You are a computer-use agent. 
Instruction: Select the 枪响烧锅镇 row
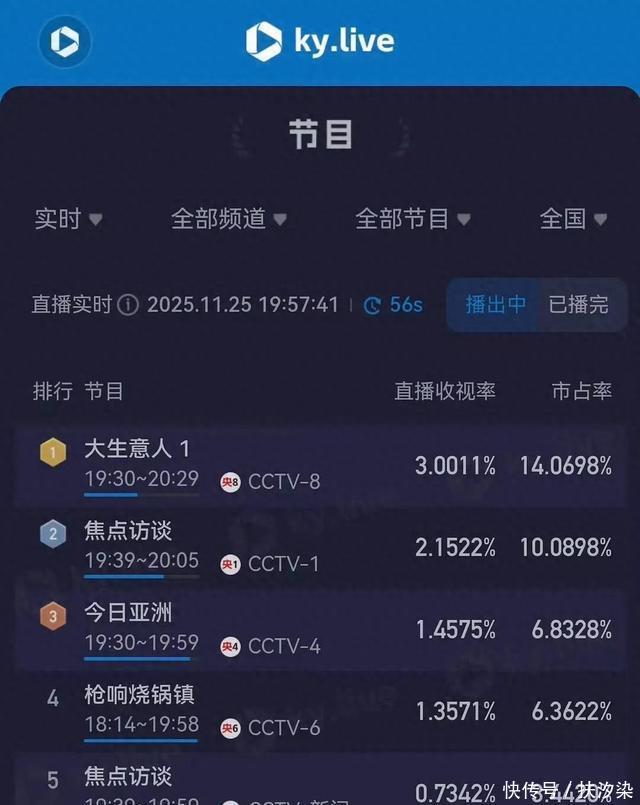320,711
